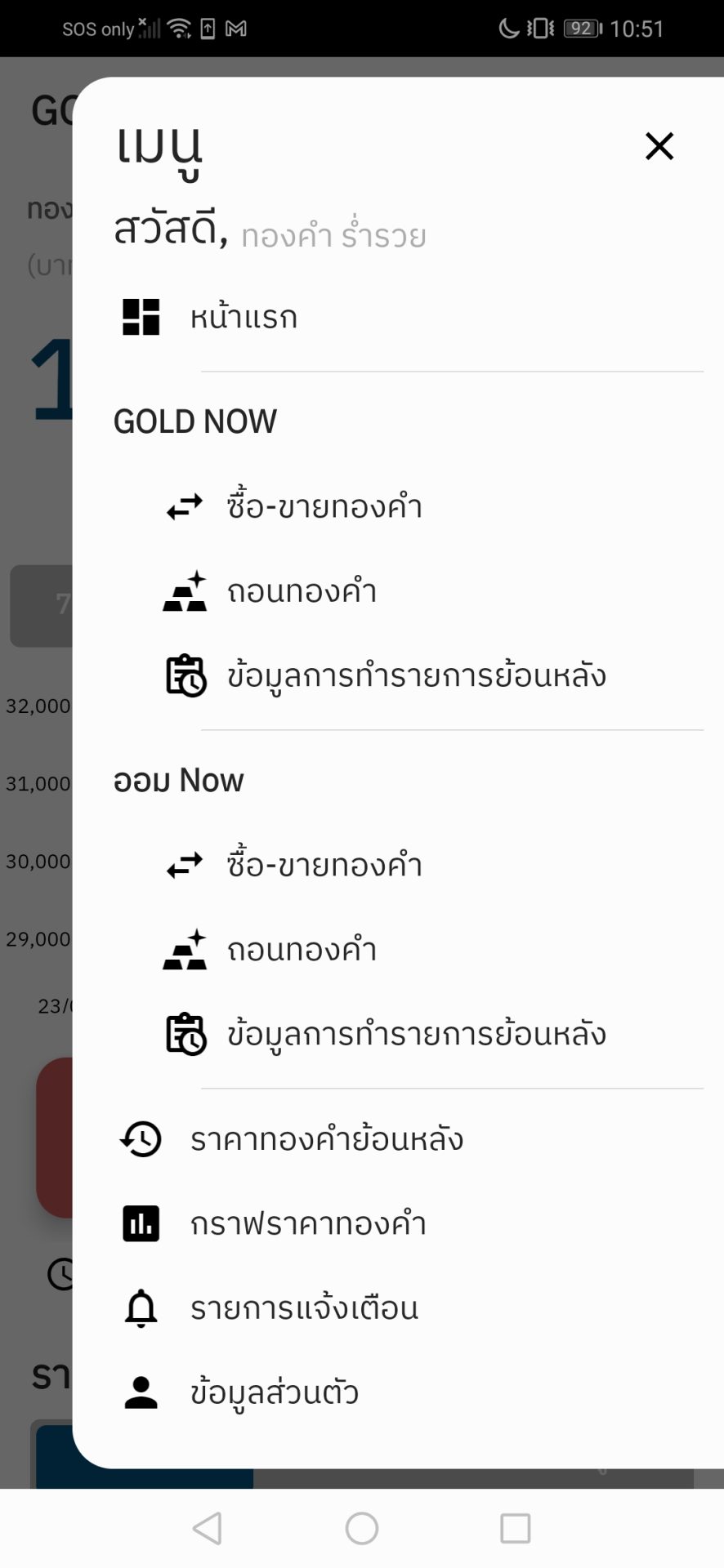Close the เมนู drawer

pos(659,146)
